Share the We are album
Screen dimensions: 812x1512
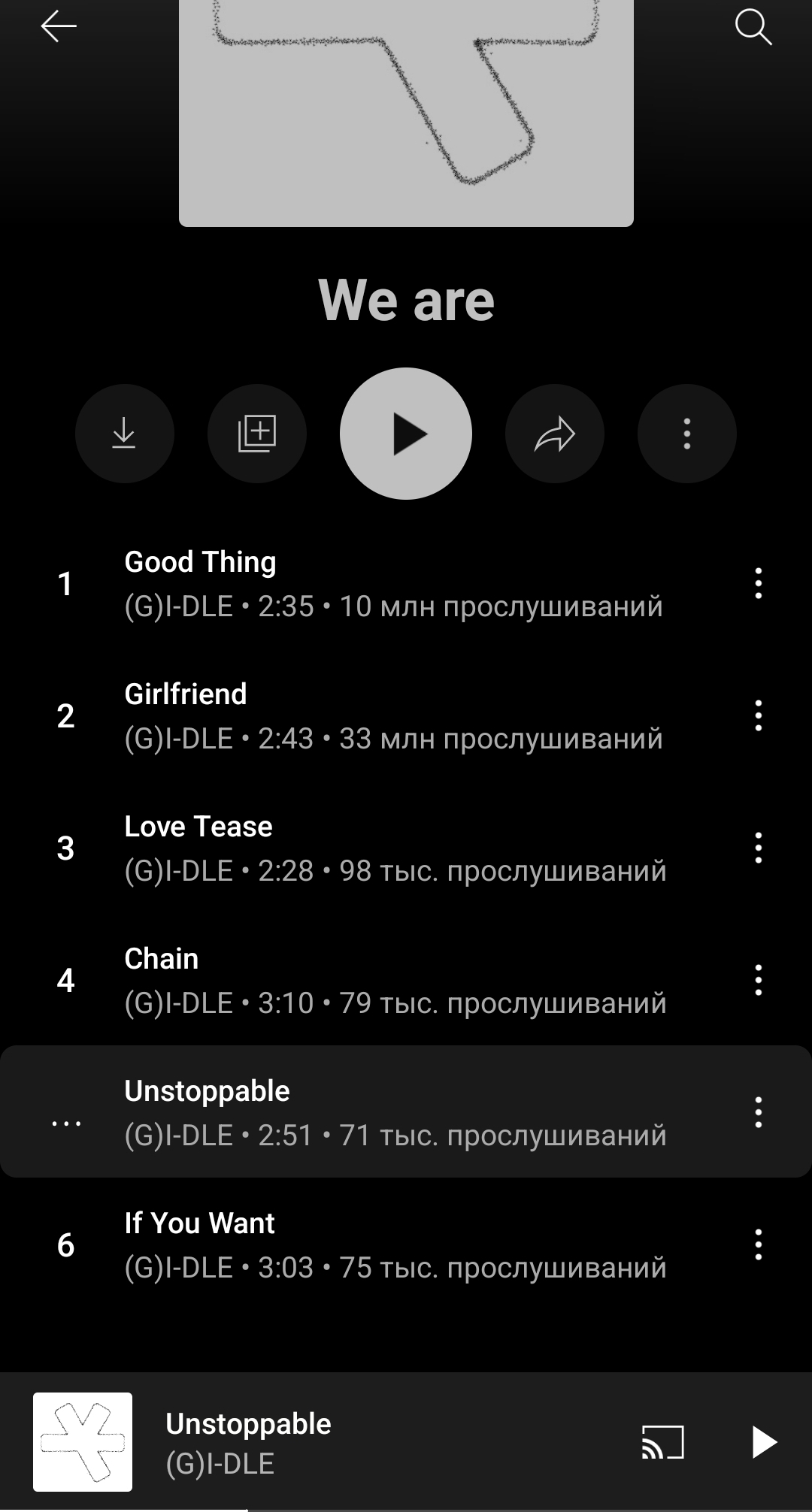[x=555, y=434]
